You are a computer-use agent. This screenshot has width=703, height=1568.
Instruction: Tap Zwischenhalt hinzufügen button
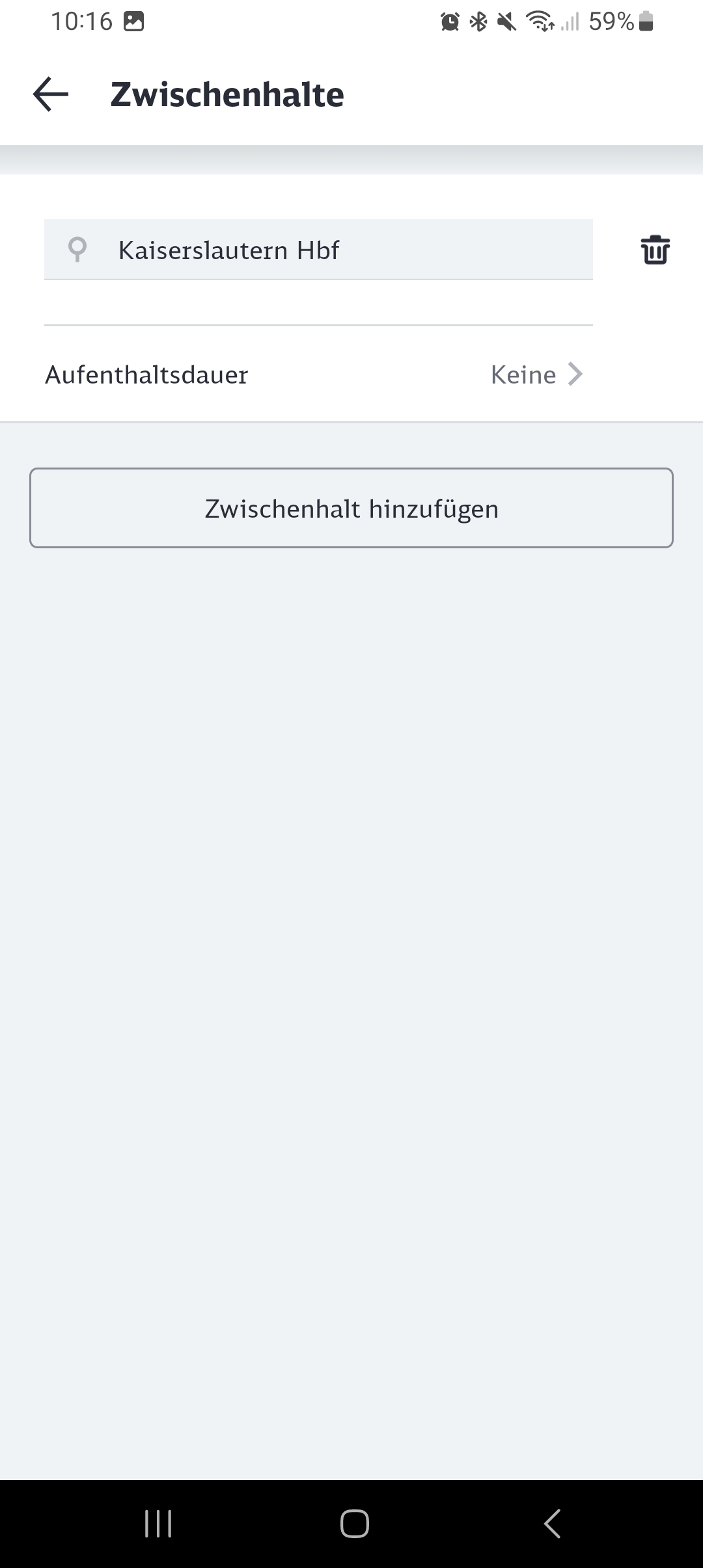point(351,508)
